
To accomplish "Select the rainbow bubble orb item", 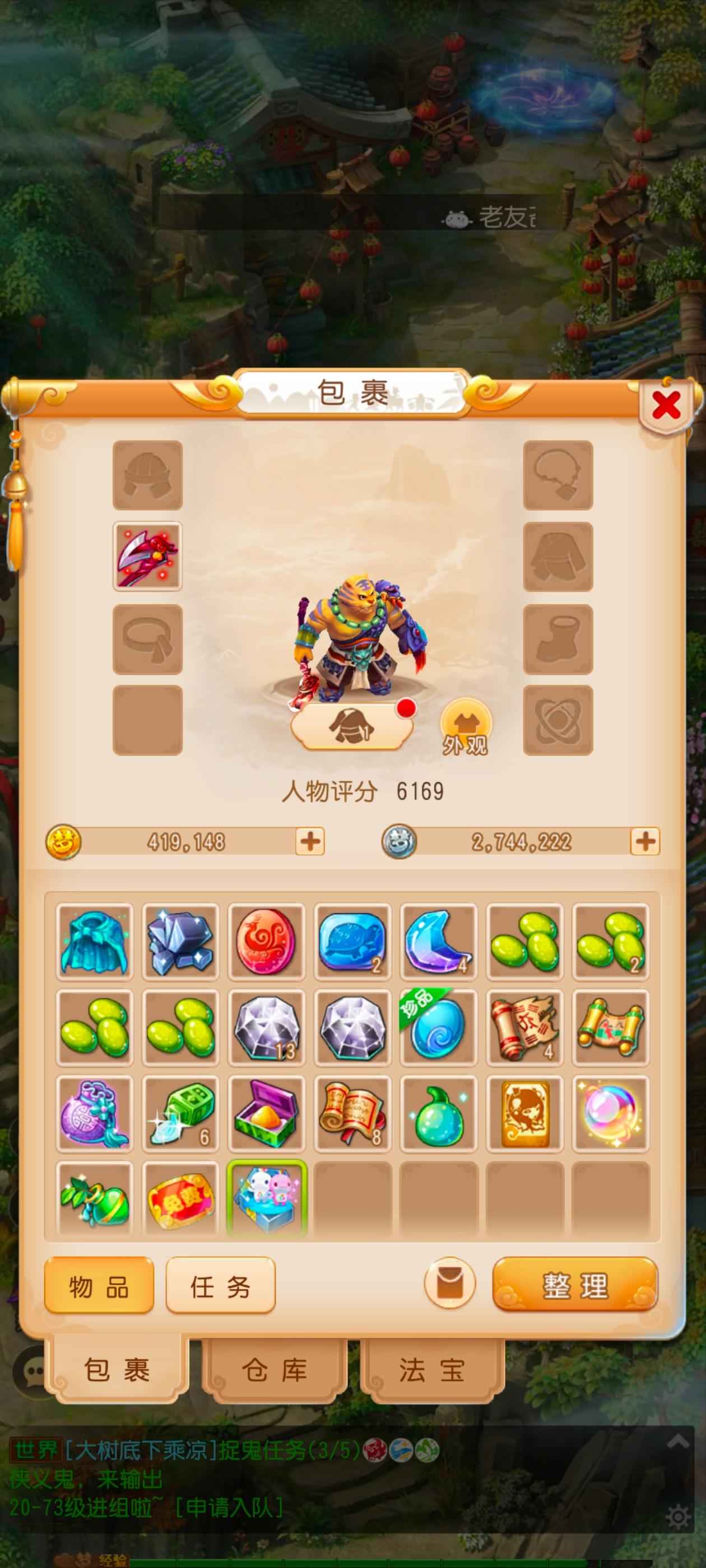I will point(610,1114).
